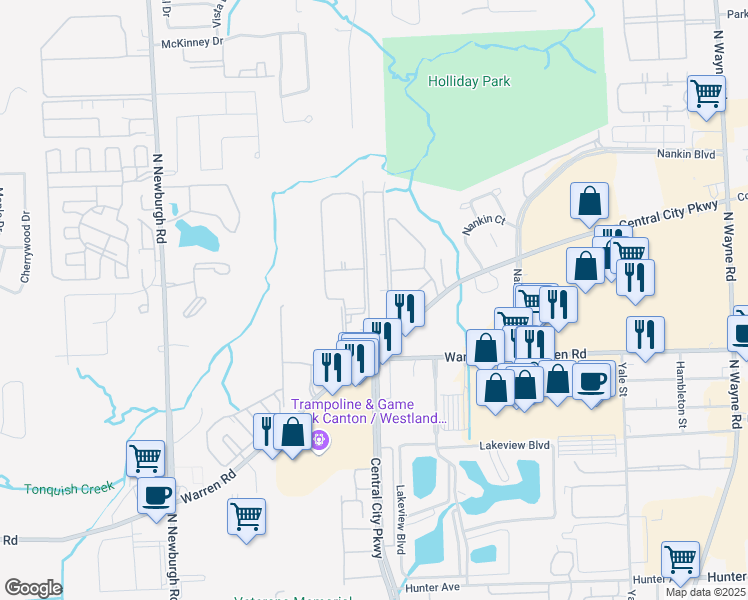Select the cart pin beside N Newburgh Rd
The width and height of the screenshot is (748, 600).
point(146,458)
